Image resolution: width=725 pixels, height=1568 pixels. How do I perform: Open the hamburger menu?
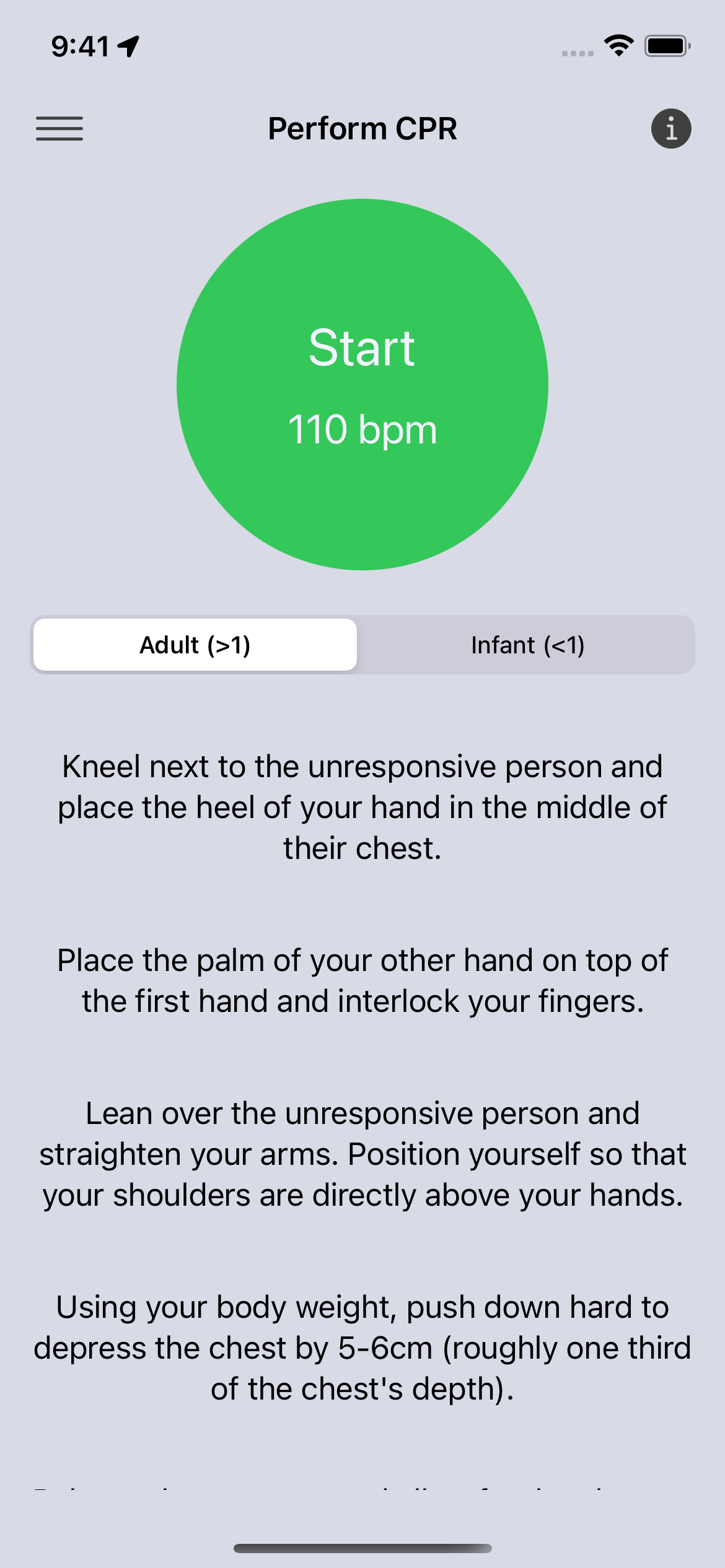59,129
